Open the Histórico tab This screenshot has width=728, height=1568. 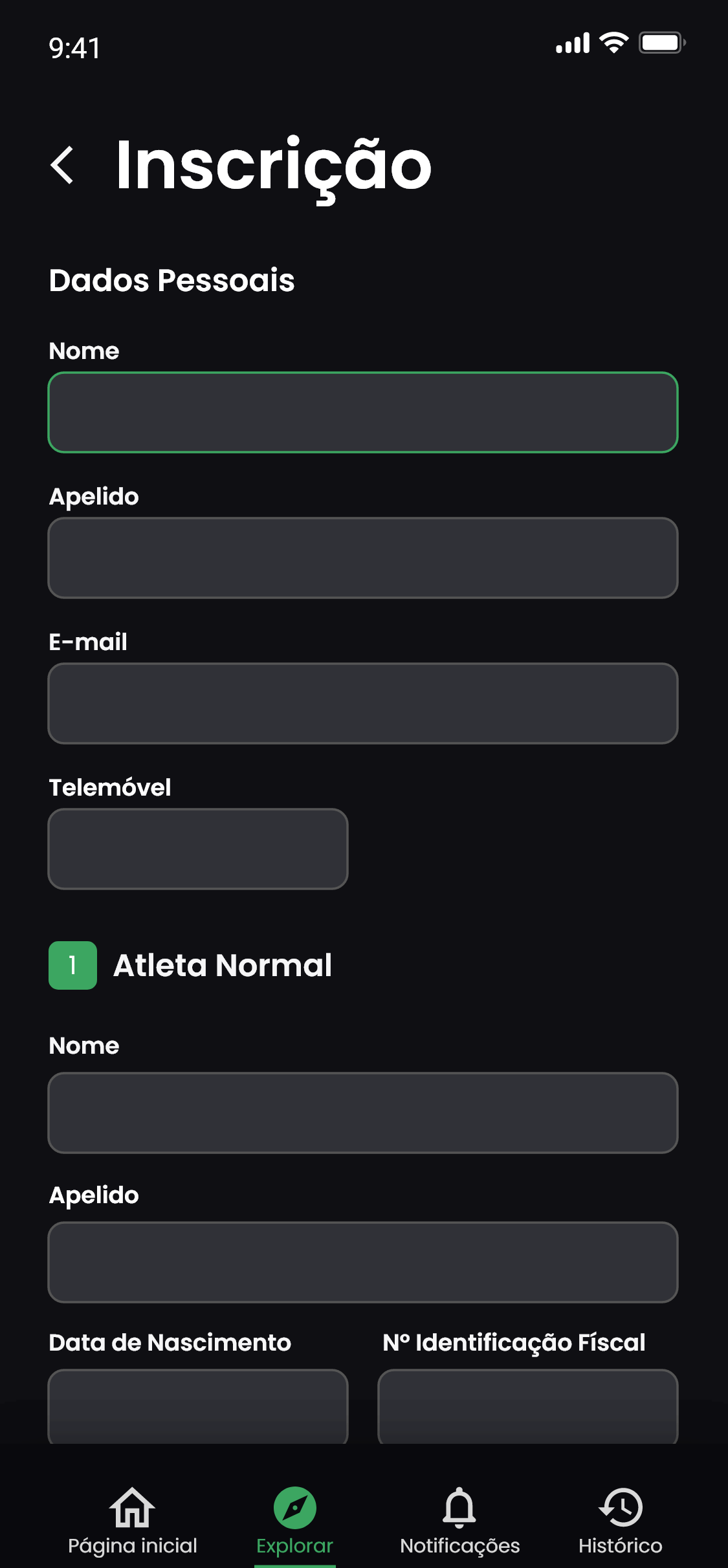(620, 1520)
